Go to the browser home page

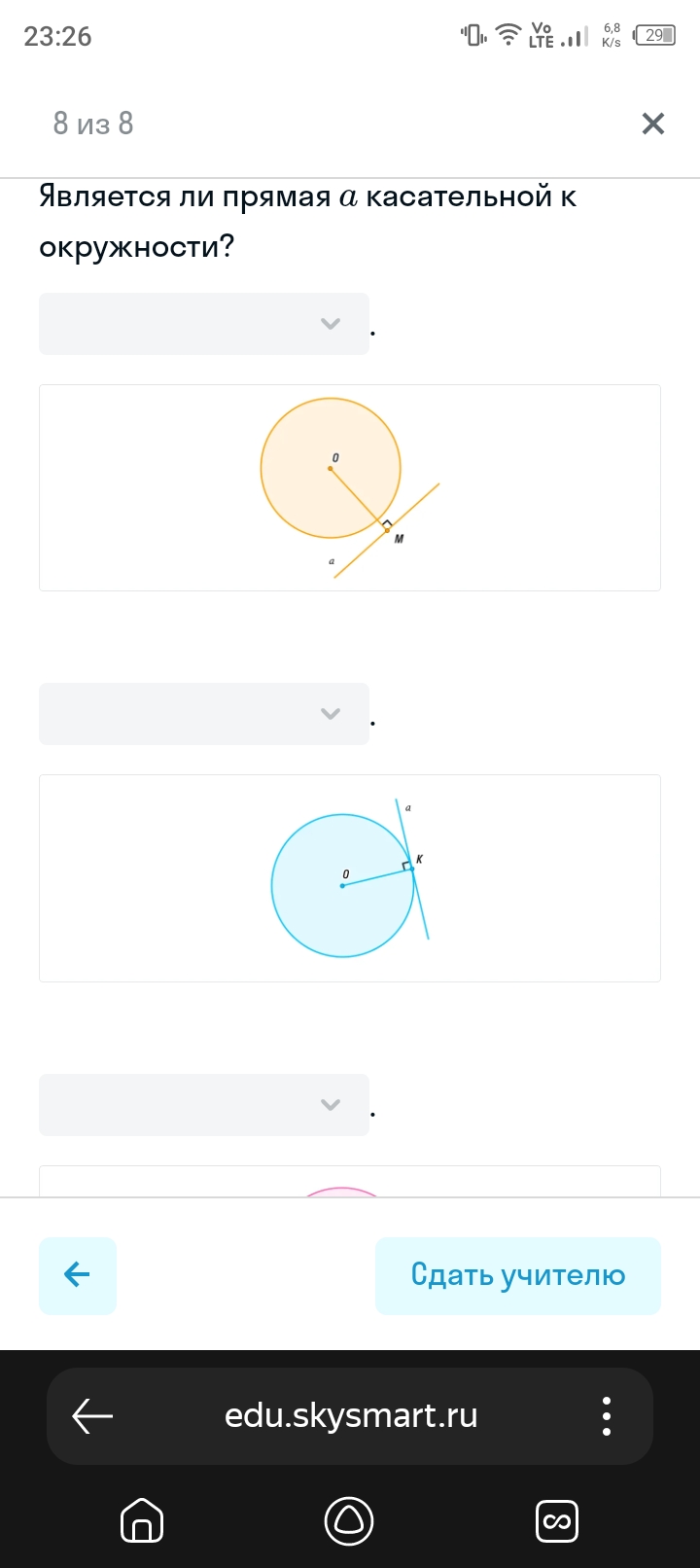[x=142, y=1521]
